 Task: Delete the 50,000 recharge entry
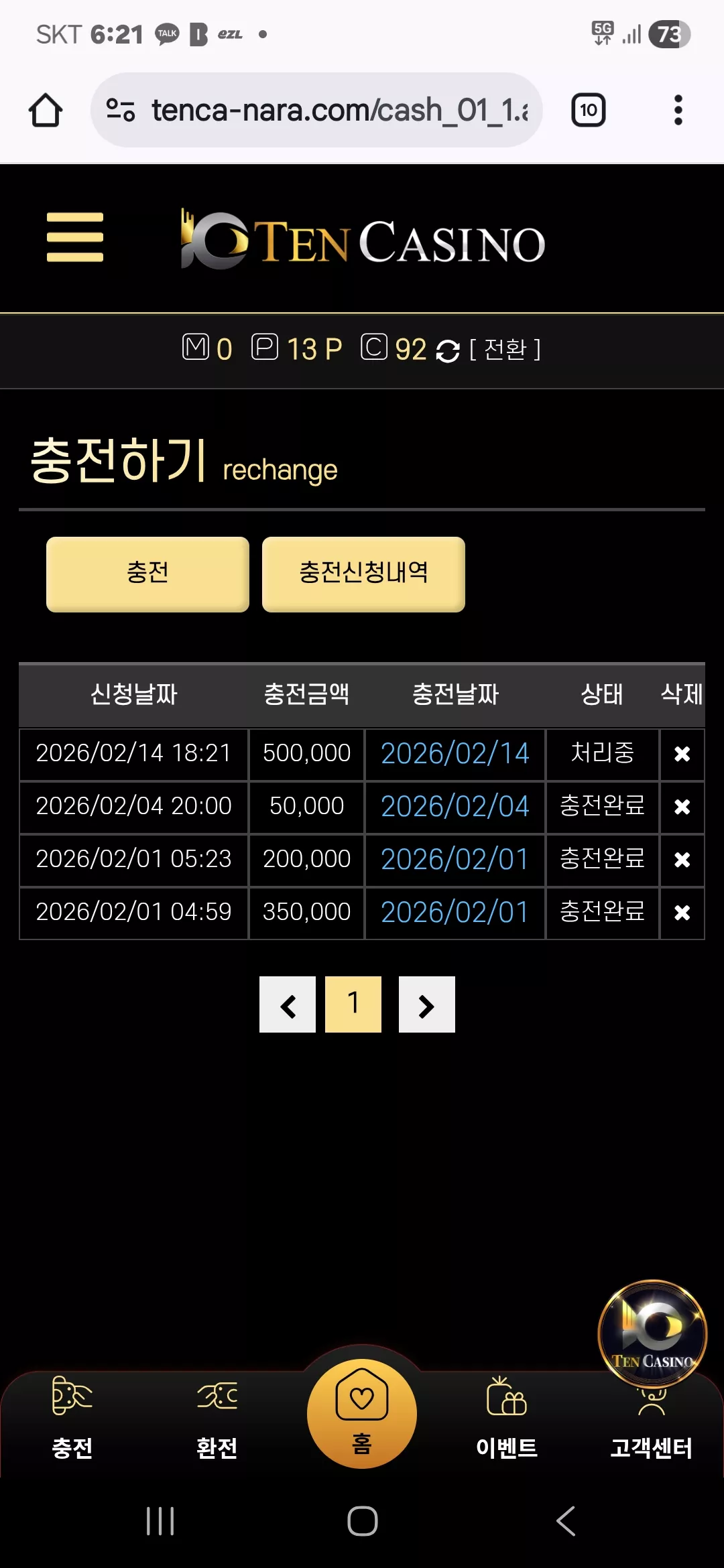682,807
